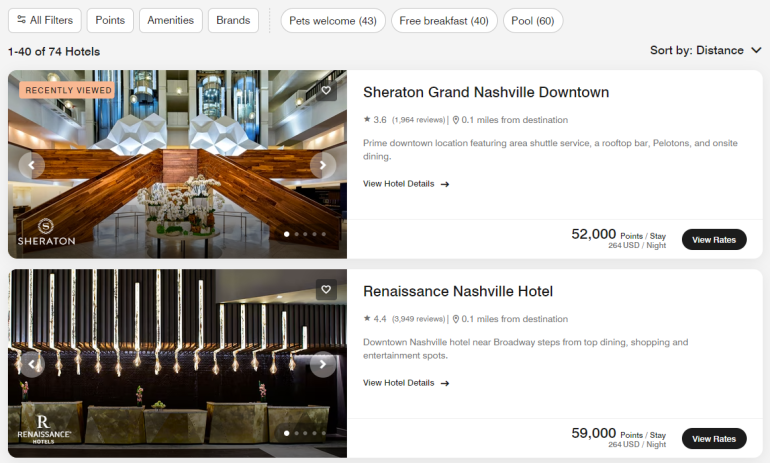Image resolution: width=770 pixels, height=463 pixels.
Task: View rates for Renaissance Nashville Hotel
Action: tap(714, 438)
